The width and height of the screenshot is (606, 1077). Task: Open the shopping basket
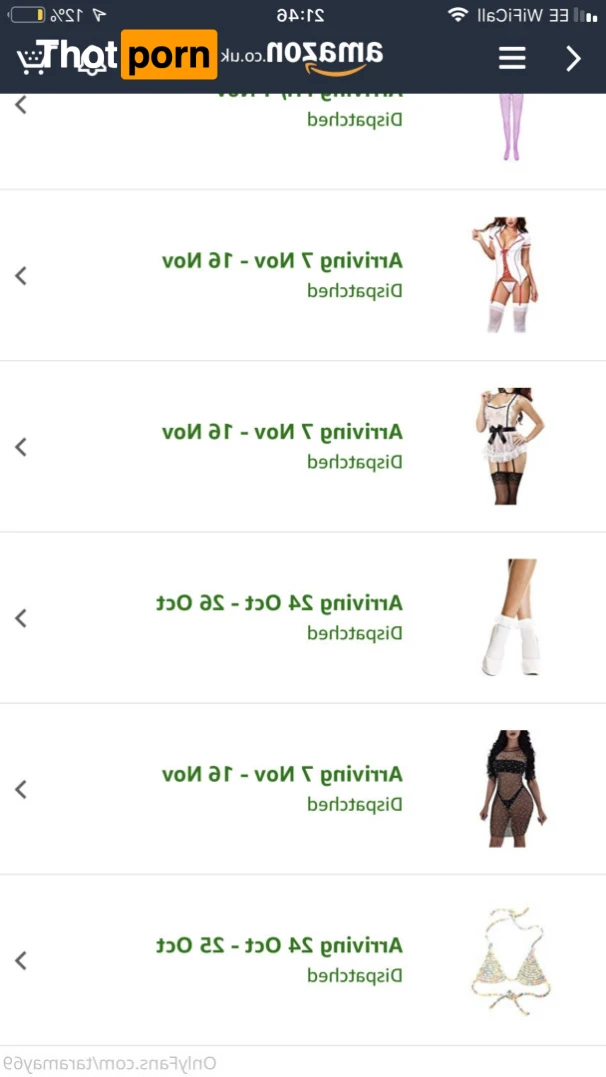click(x=32, y=60)
